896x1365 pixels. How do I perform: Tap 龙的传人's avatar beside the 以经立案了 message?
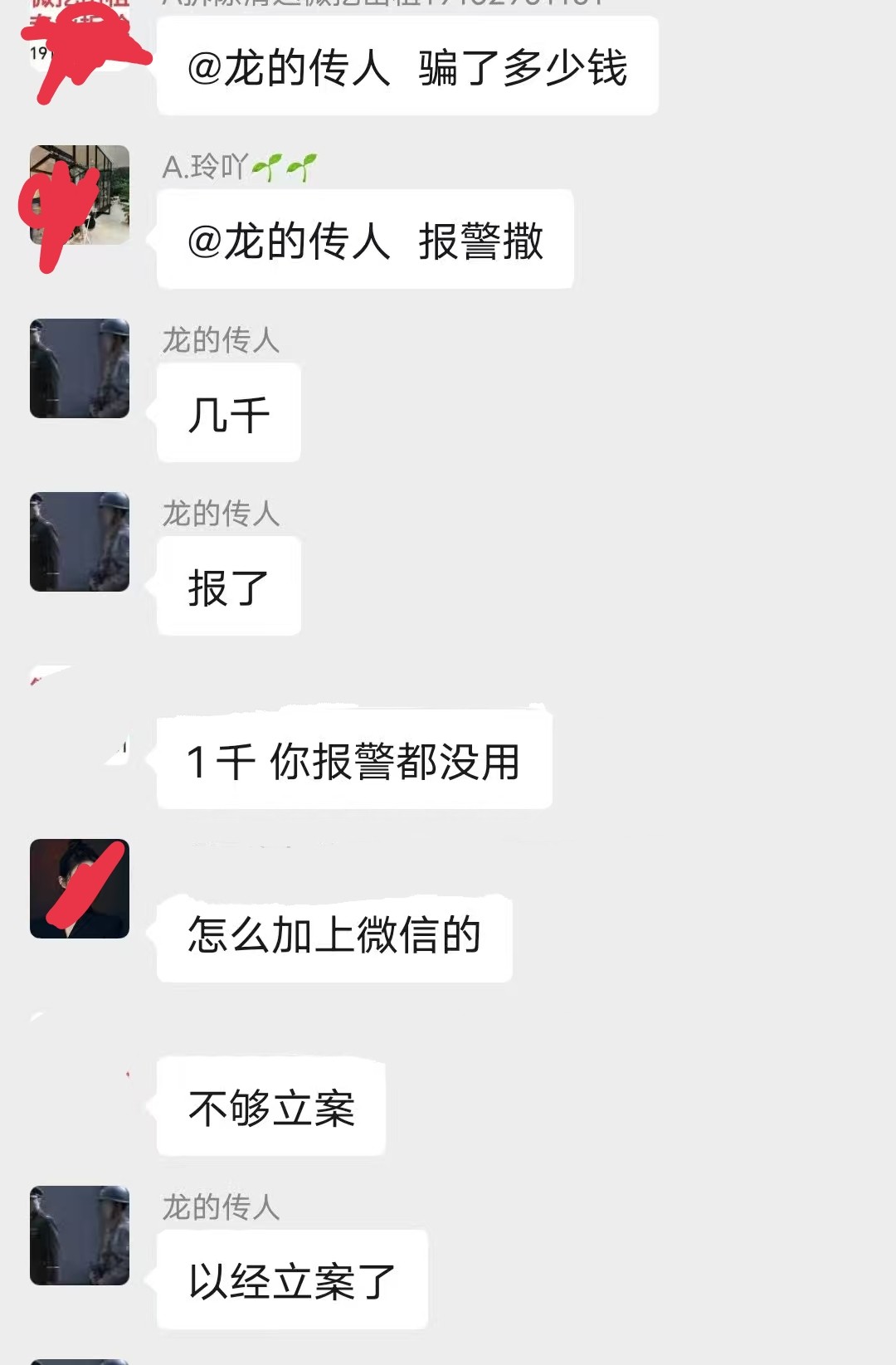point(80,1236)
